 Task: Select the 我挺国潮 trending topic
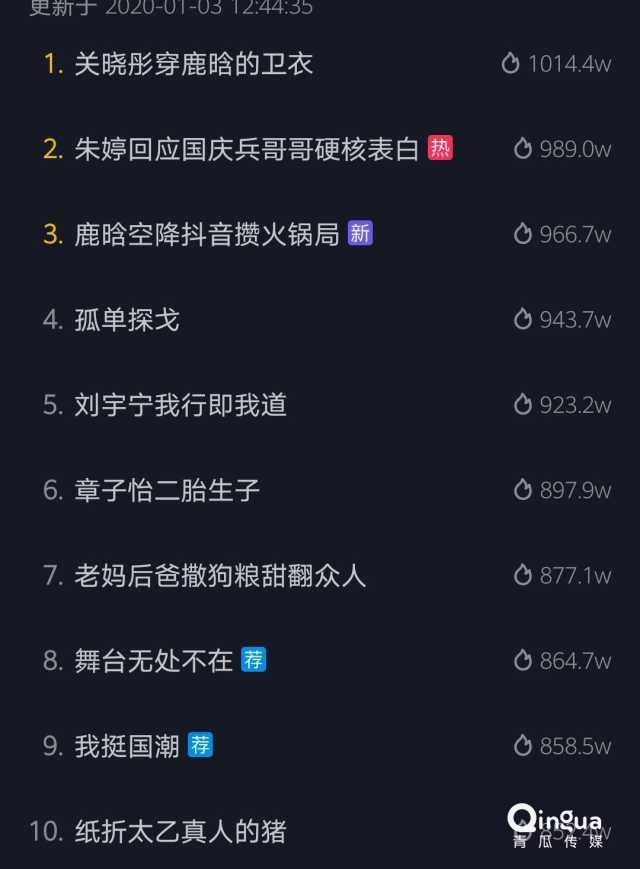click(127, 746)
